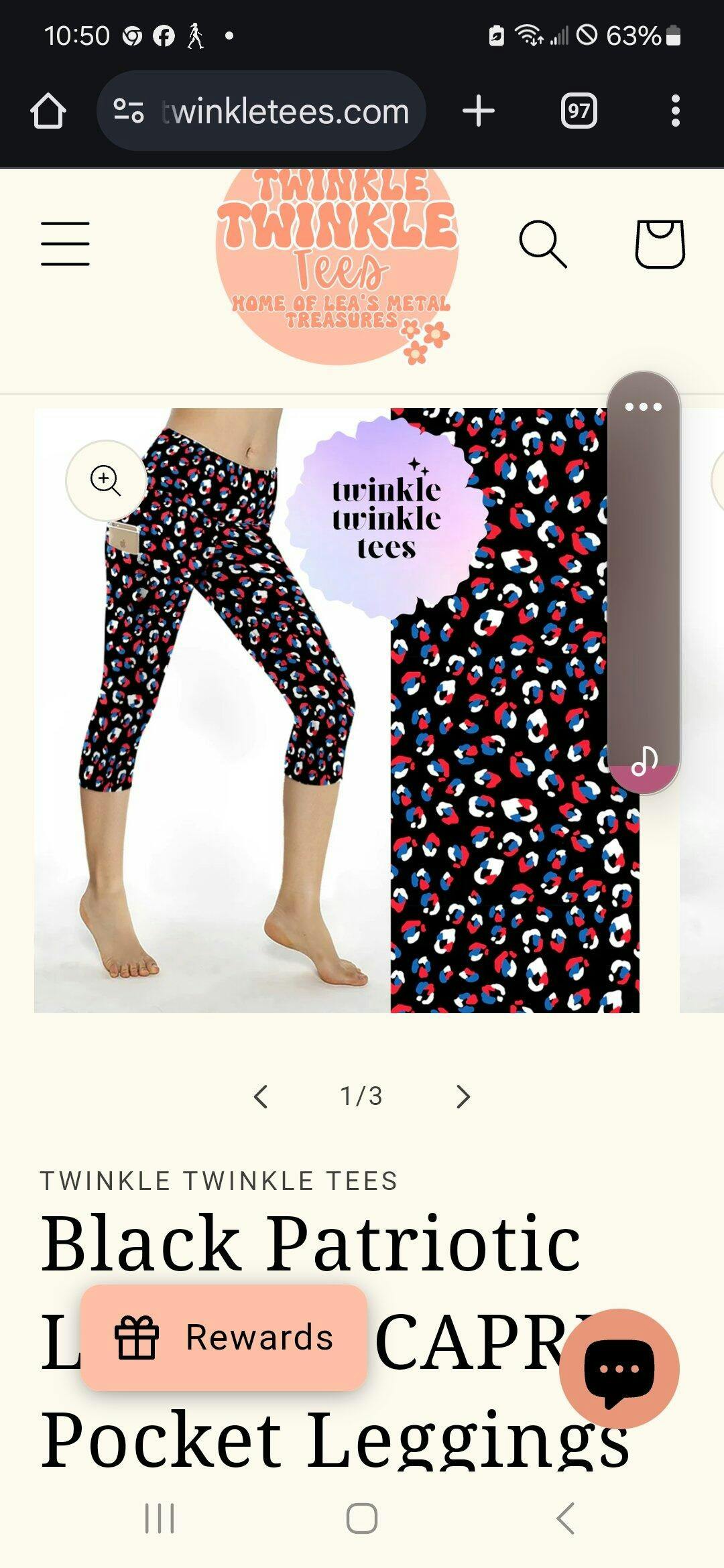Open the recent apps view

160,1518
